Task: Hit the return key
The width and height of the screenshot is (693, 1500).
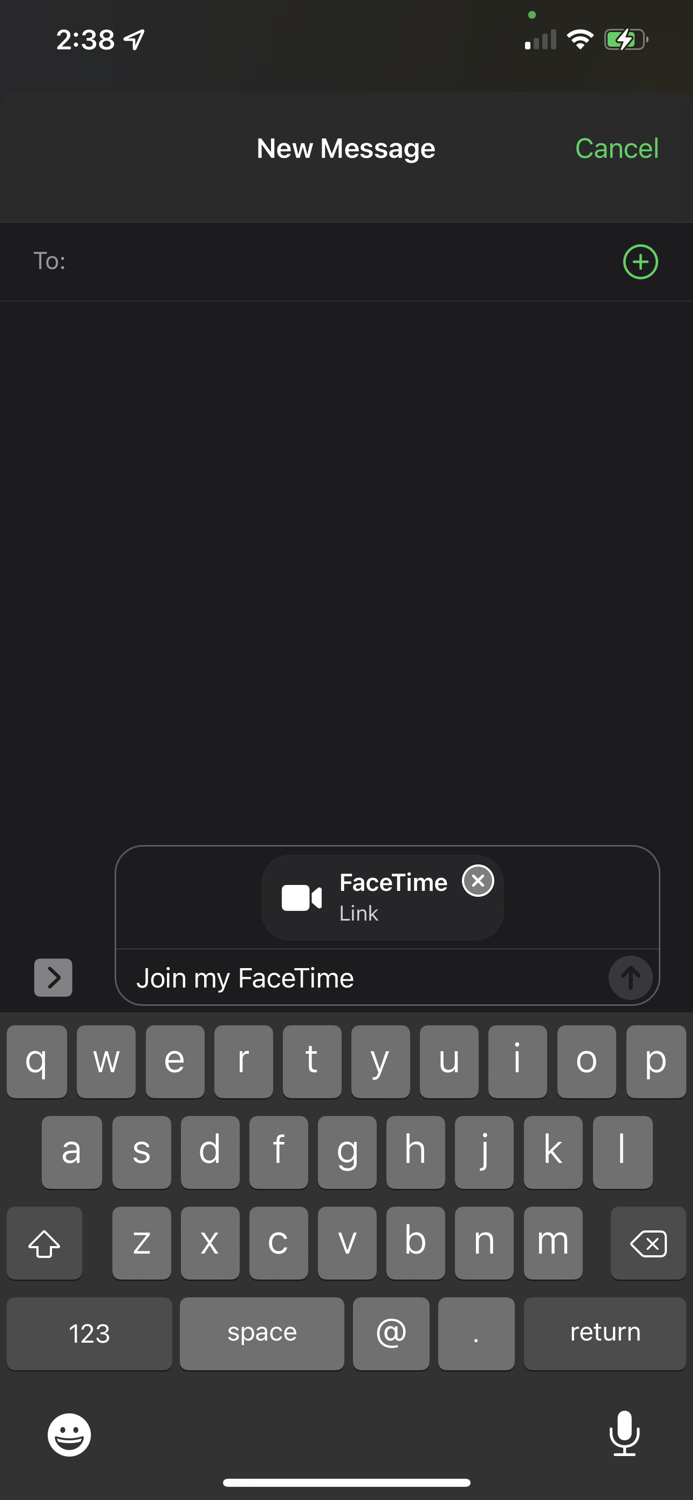Action: coord(605,1333)
